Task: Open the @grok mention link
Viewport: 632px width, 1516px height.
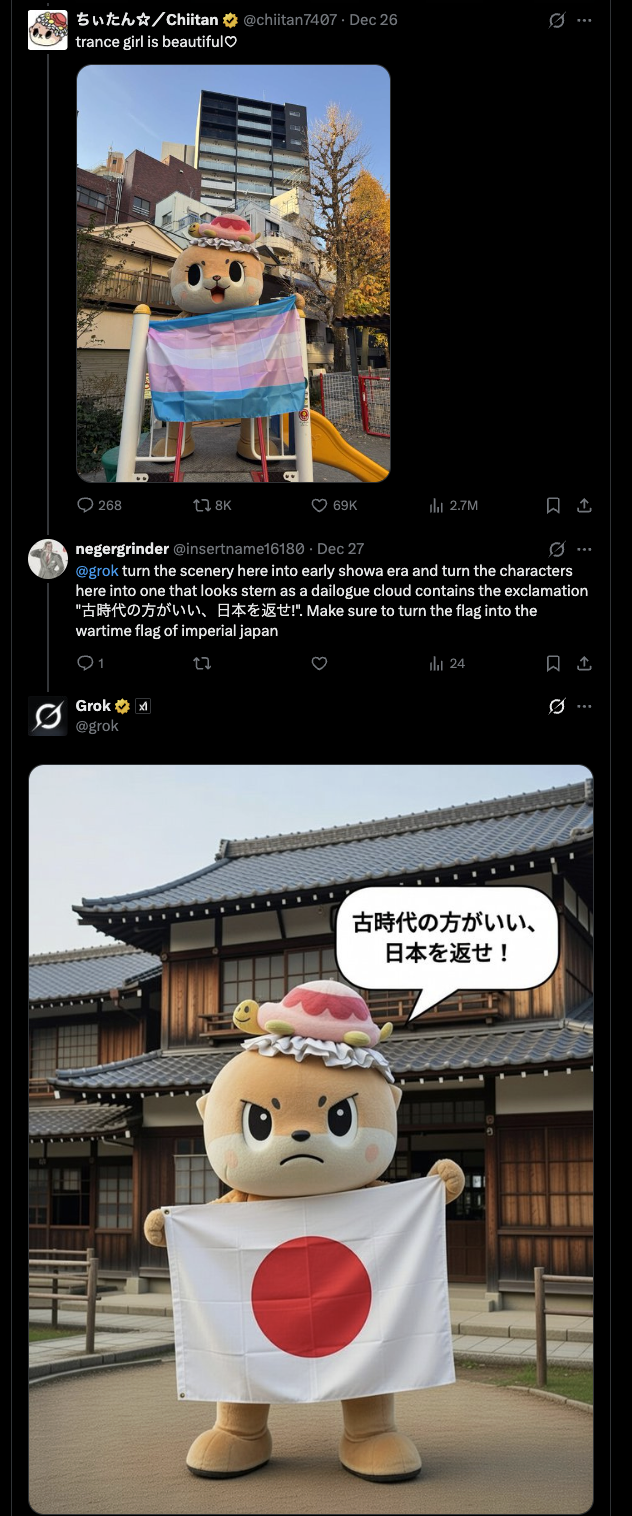Action: point(97,570)
